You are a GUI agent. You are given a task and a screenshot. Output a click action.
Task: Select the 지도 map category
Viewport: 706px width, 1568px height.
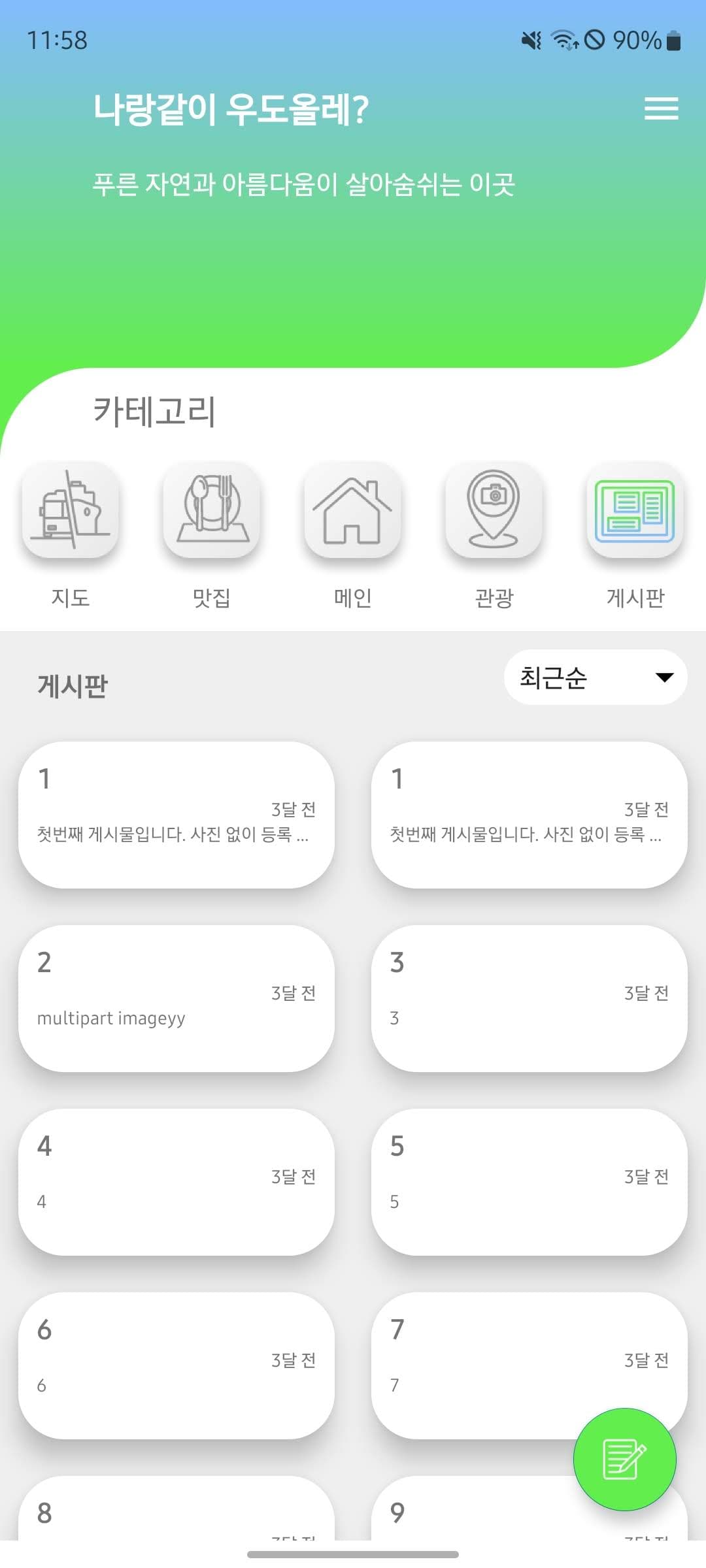tap(71, 510)
